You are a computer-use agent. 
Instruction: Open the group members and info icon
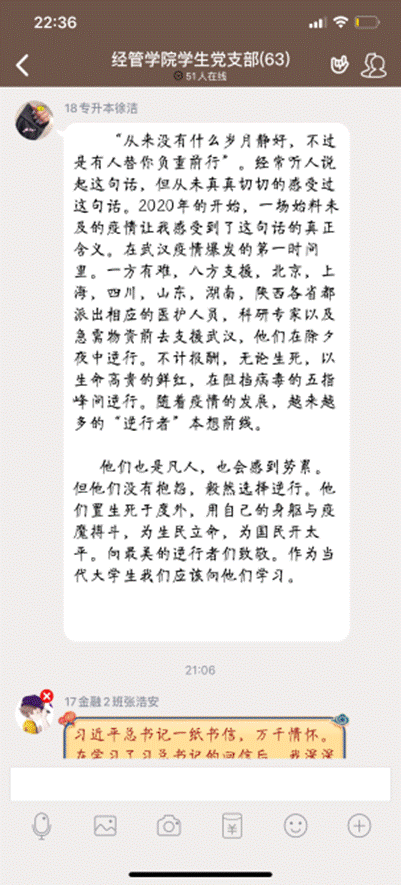(374, 65)
